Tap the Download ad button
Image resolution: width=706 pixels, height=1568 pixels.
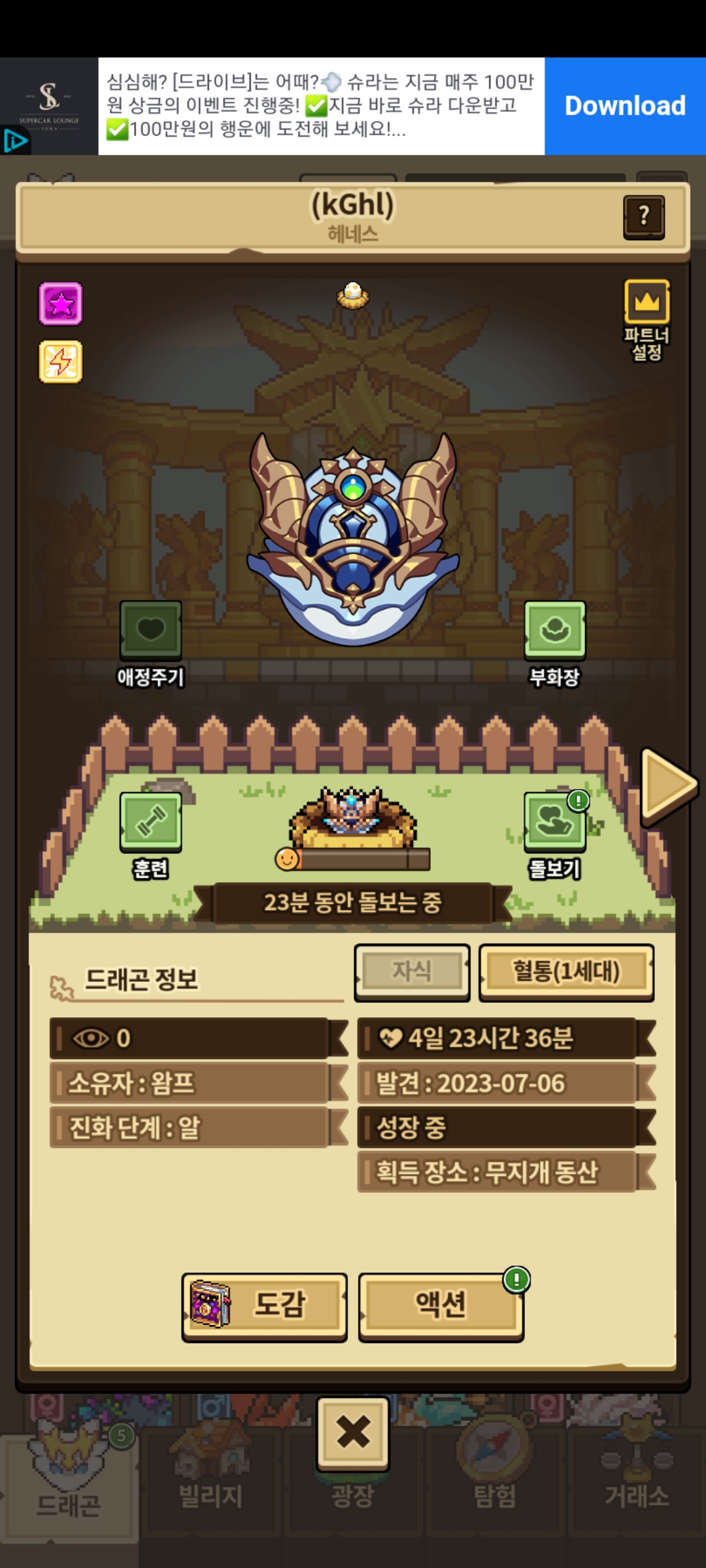click(625, 106)
